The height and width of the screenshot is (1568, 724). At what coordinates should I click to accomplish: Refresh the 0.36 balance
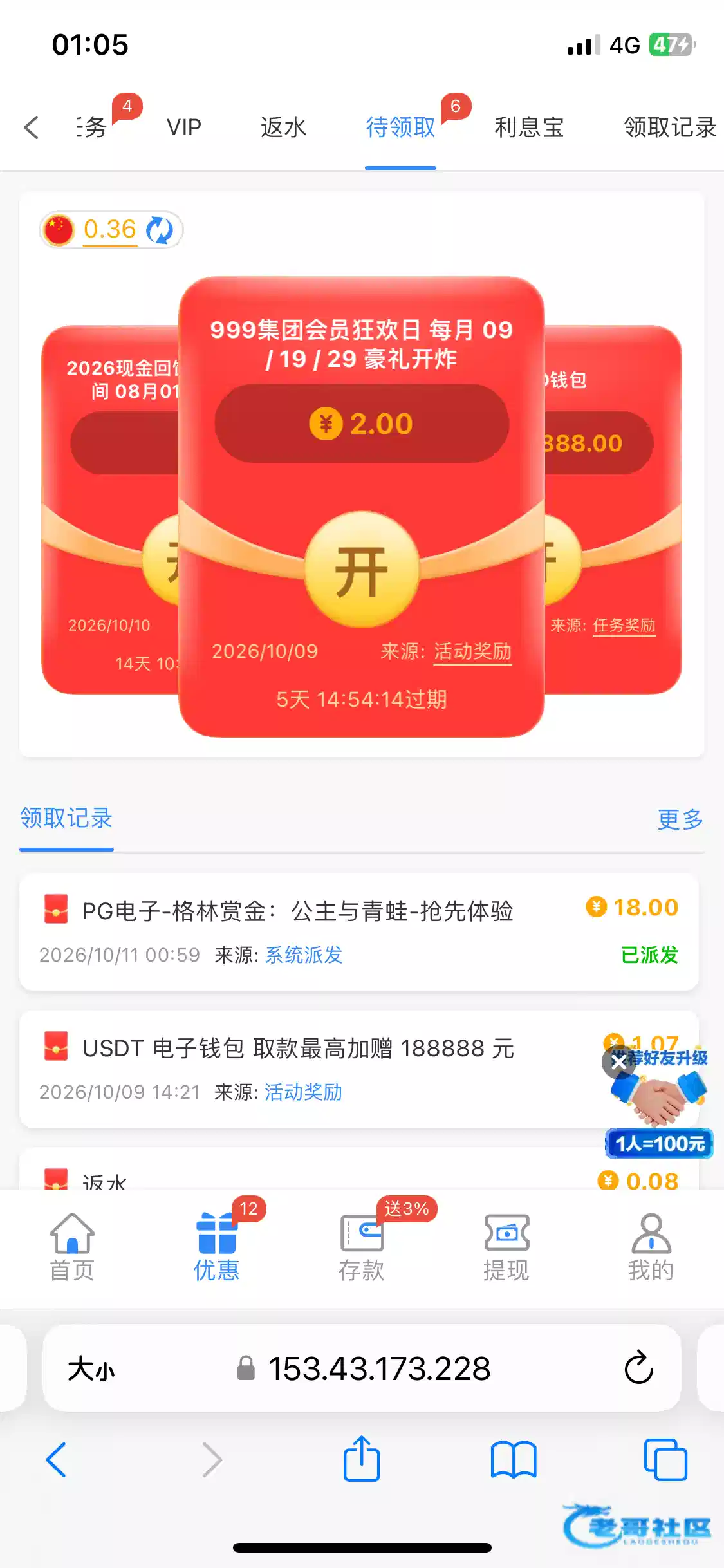[x=160, y=230]
